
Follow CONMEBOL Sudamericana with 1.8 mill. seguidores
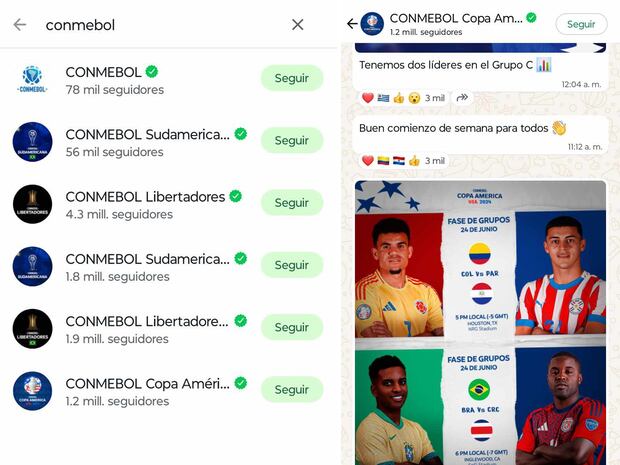291,265
